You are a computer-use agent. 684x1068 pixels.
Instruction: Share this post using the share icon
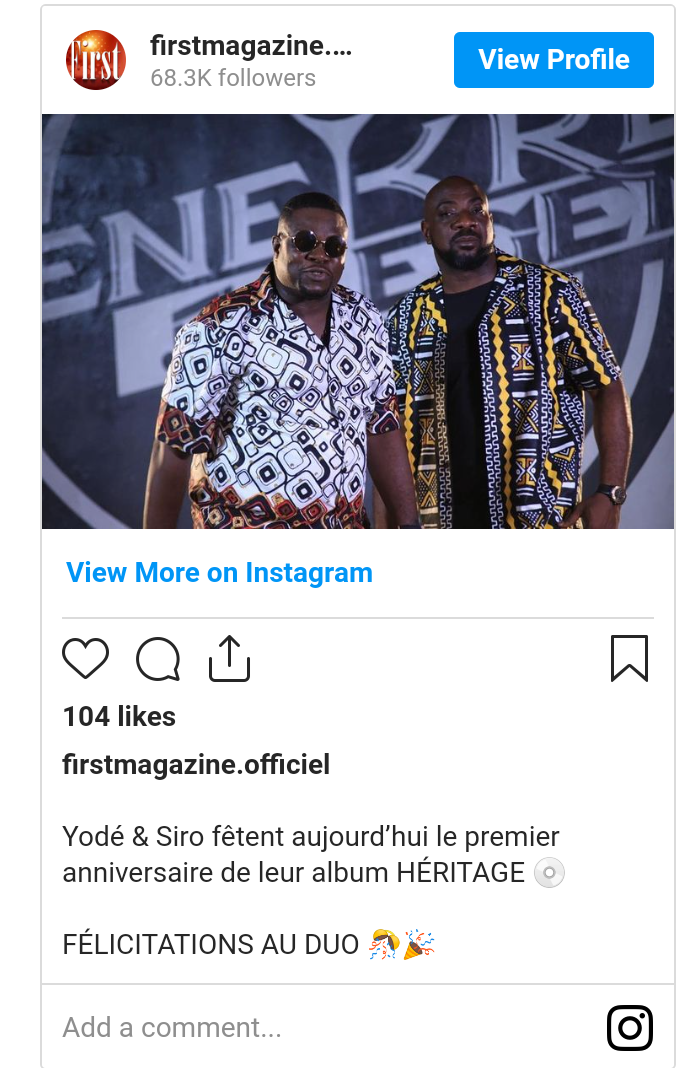point(229,660)
